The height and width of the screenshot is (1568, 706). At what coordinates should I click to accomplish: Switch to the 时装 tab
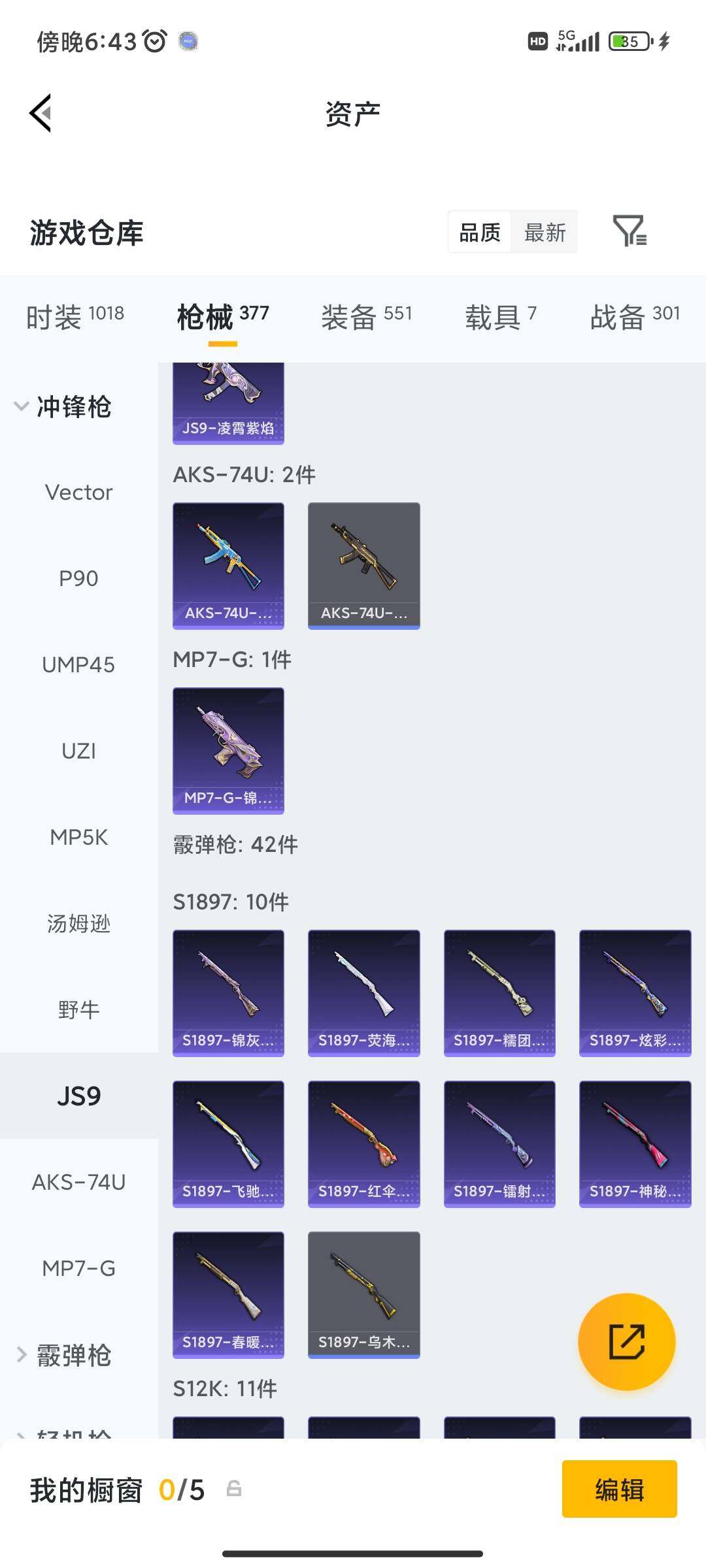pyautogui.click(x=75, y=317)
